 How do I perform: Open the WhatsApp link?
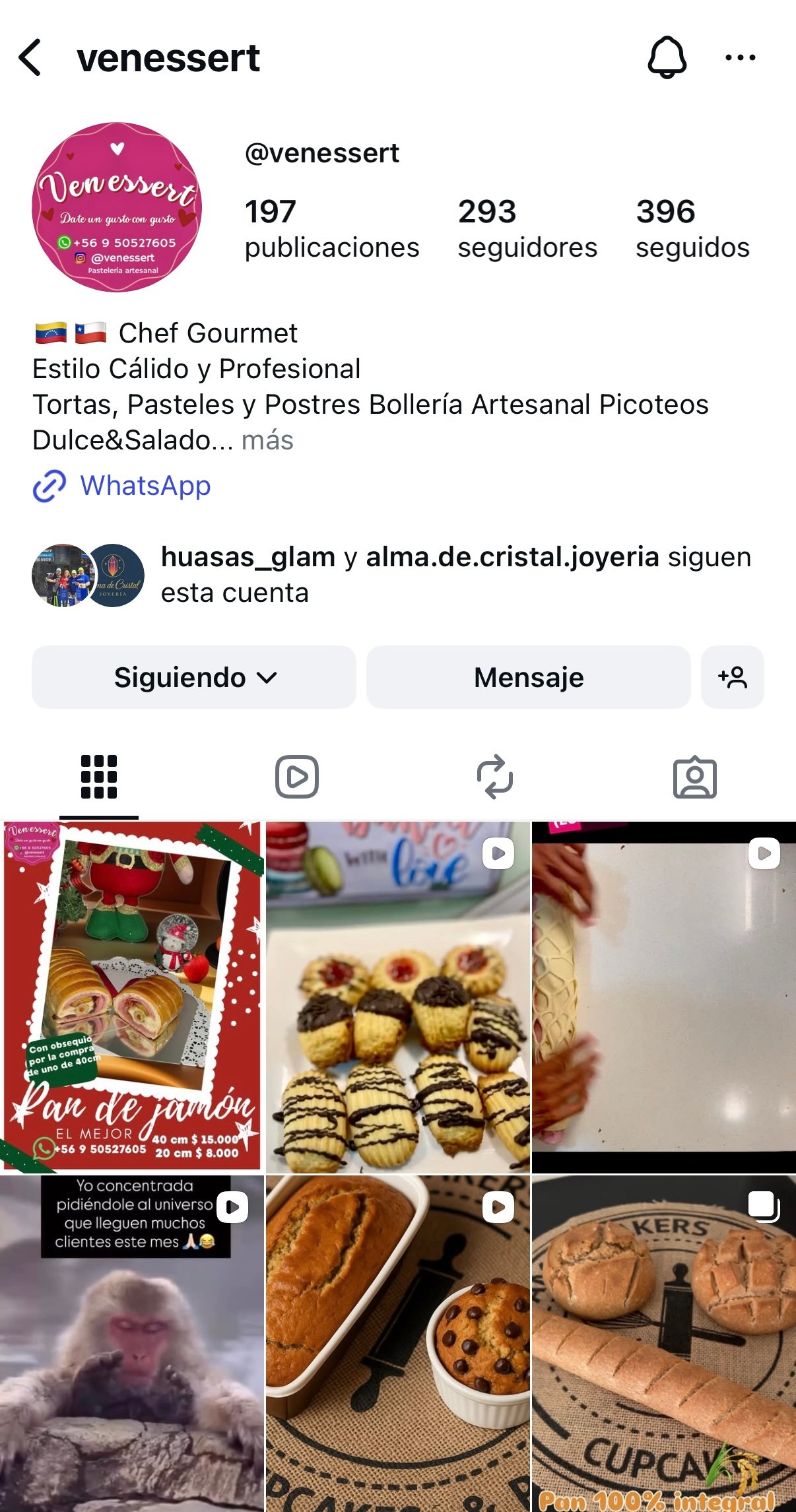[x=145, y=486]
